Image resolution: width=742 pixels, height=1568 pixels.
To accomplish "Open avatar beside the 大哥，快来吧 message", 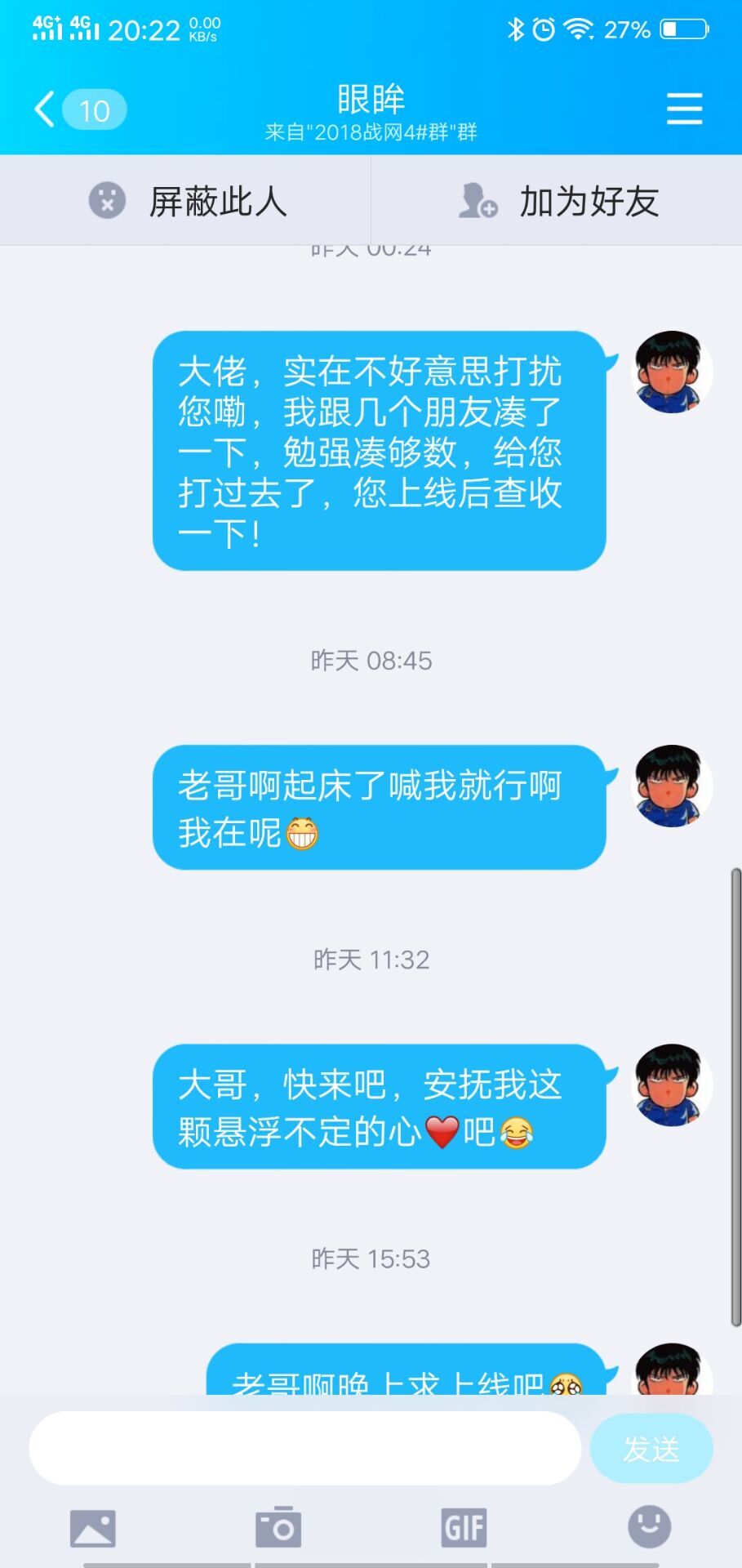I will (x=672, y=1085).
